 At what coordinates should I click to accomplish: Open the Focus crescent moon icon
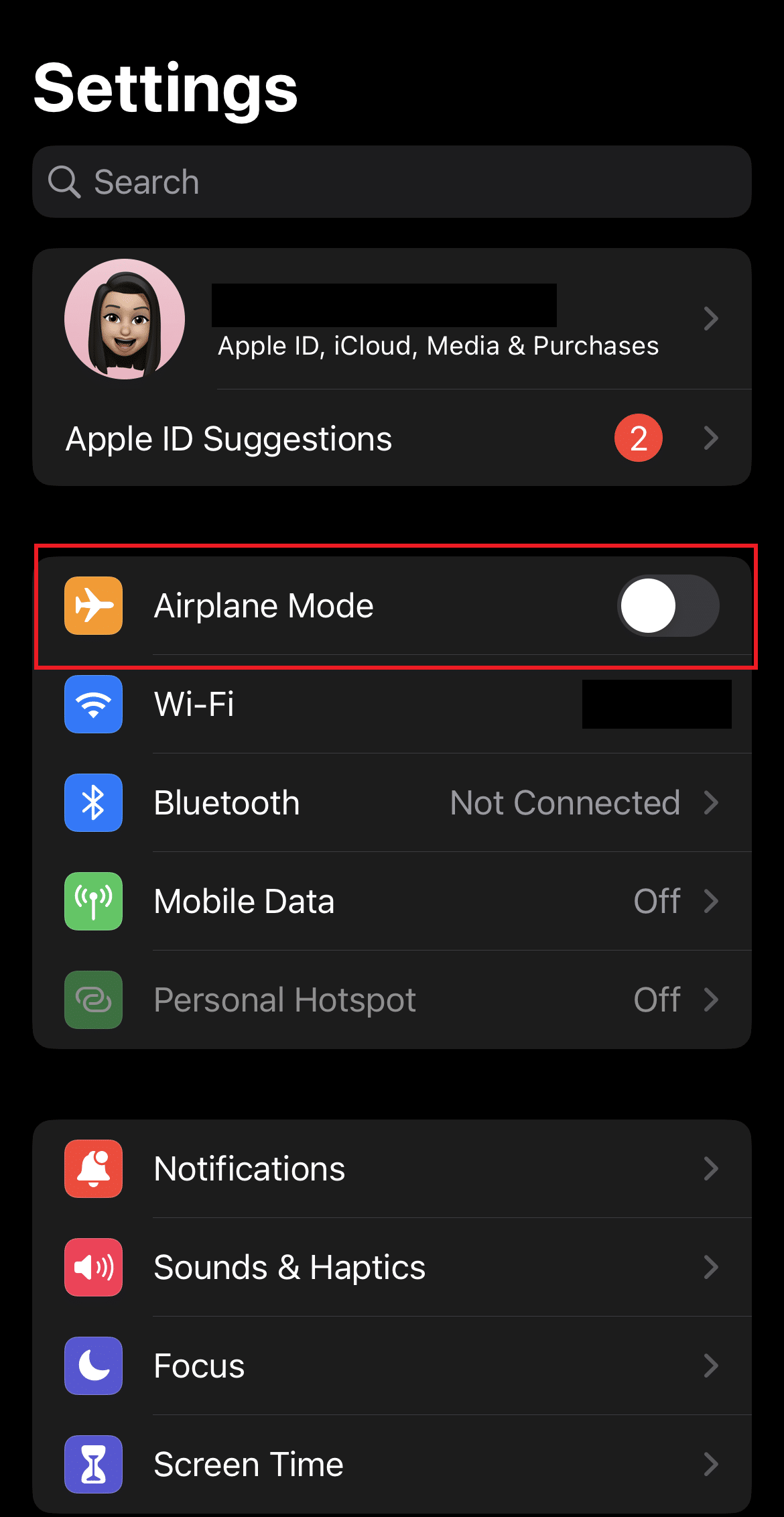(x=93, y=1366)
